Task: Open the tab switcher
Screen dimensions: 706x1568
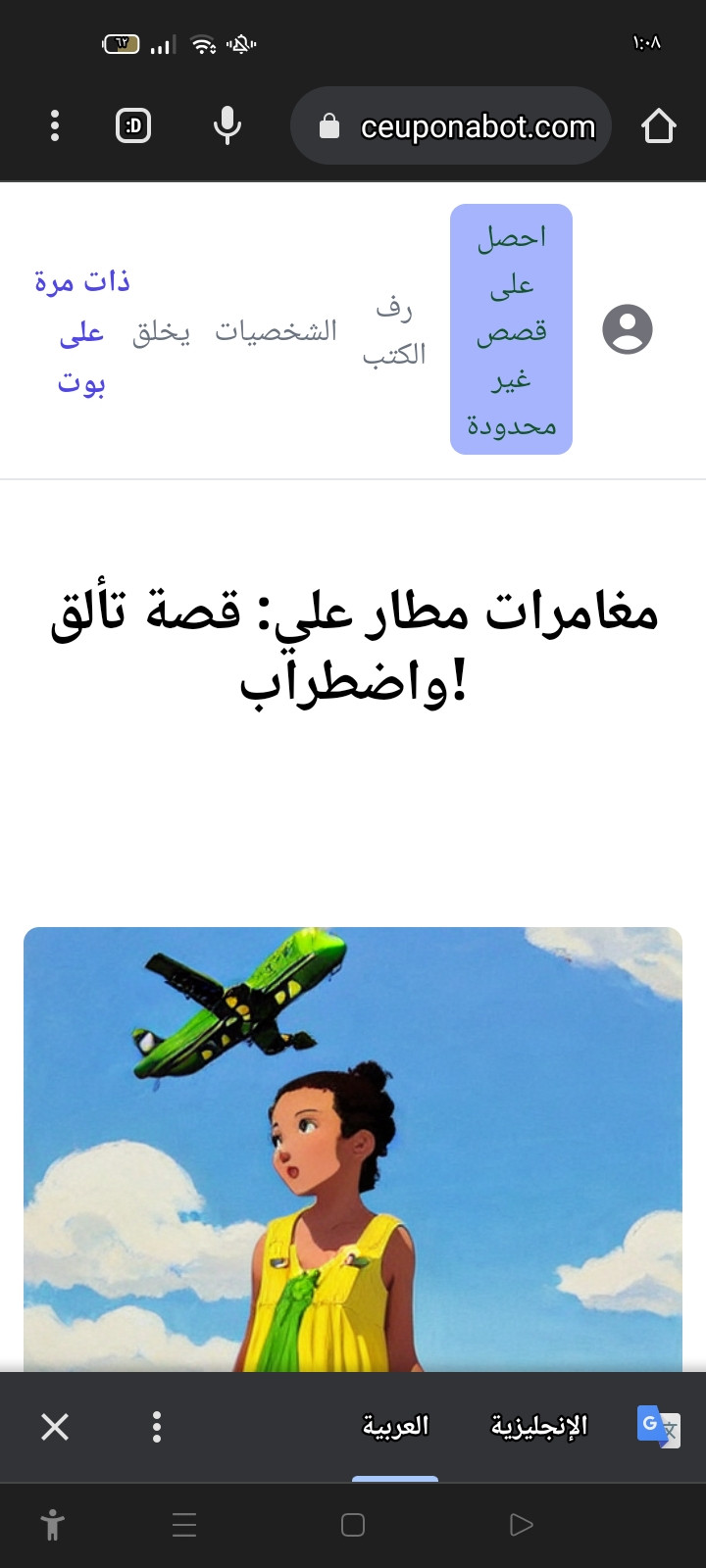Action: (133, 125)
